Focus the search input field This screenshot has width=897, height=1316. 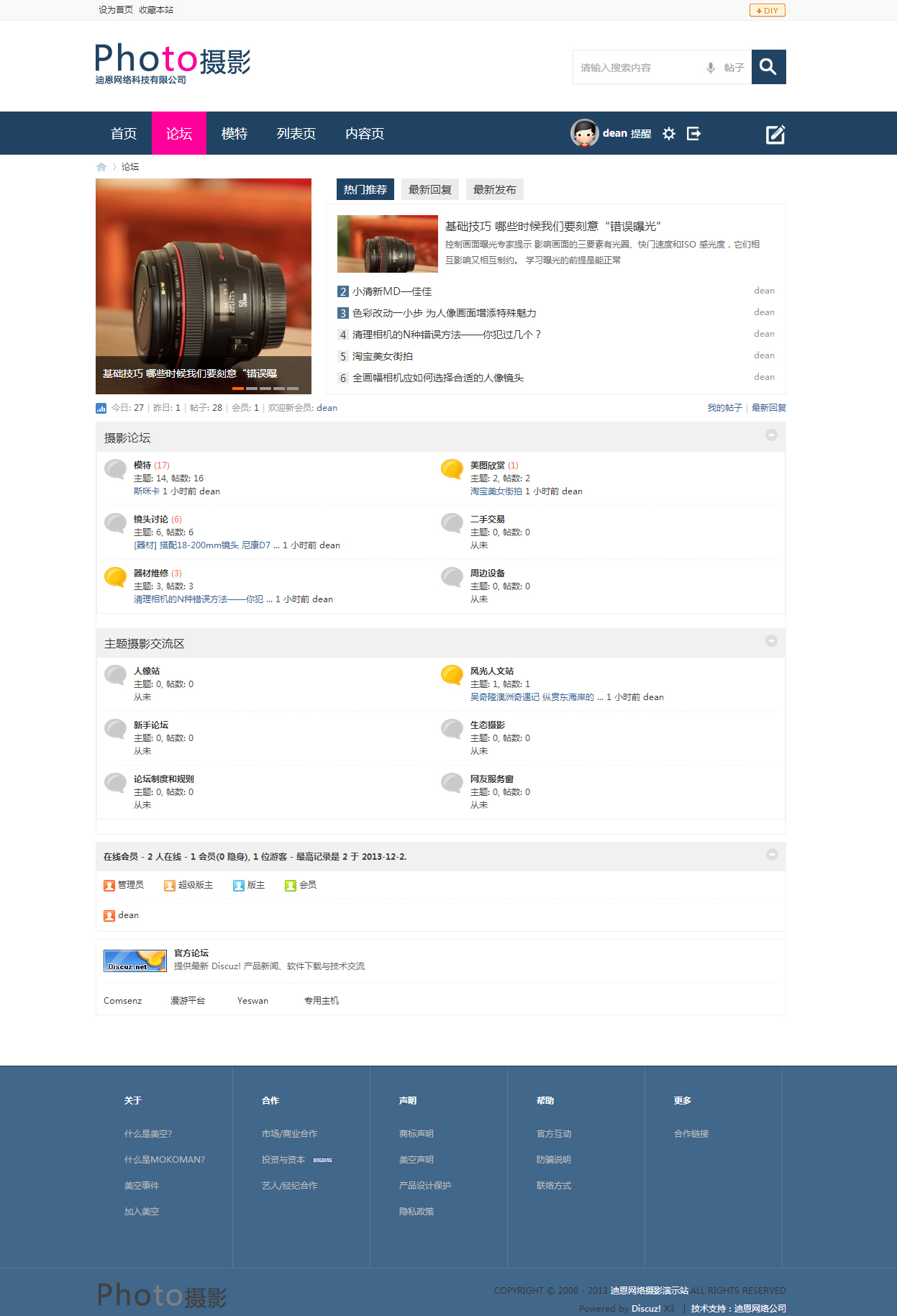pos(637,68)
